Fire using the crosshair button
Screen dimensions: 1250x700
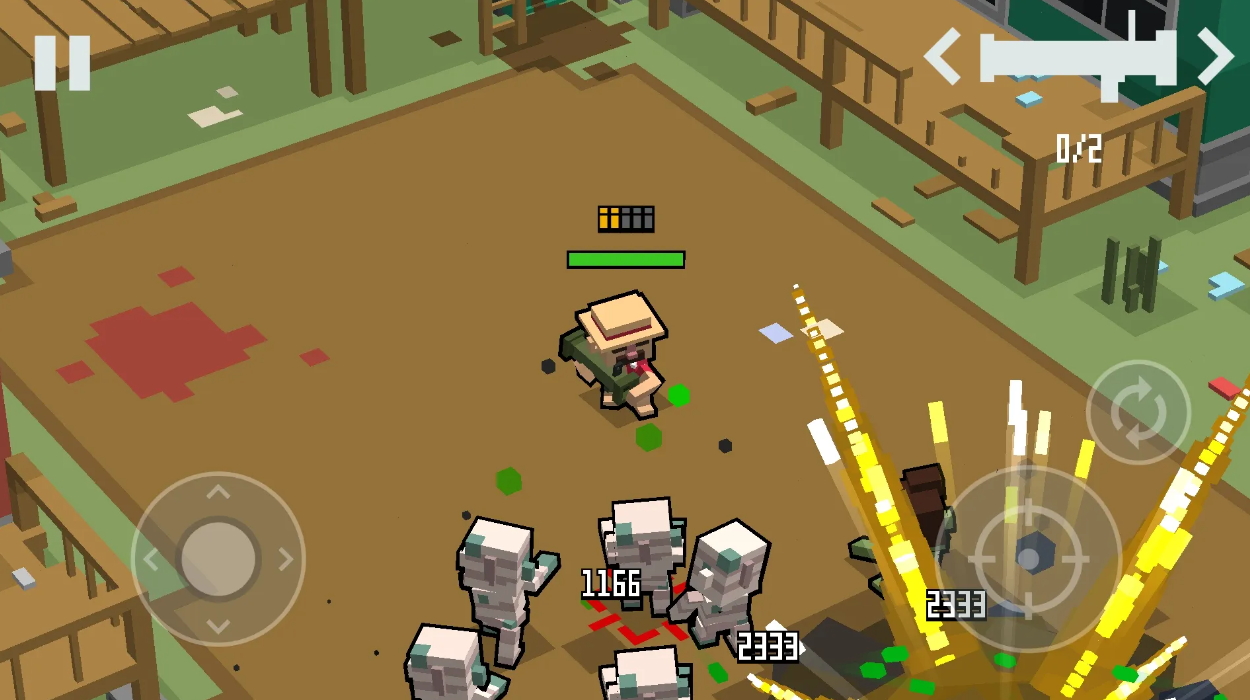pos(1030,554)
